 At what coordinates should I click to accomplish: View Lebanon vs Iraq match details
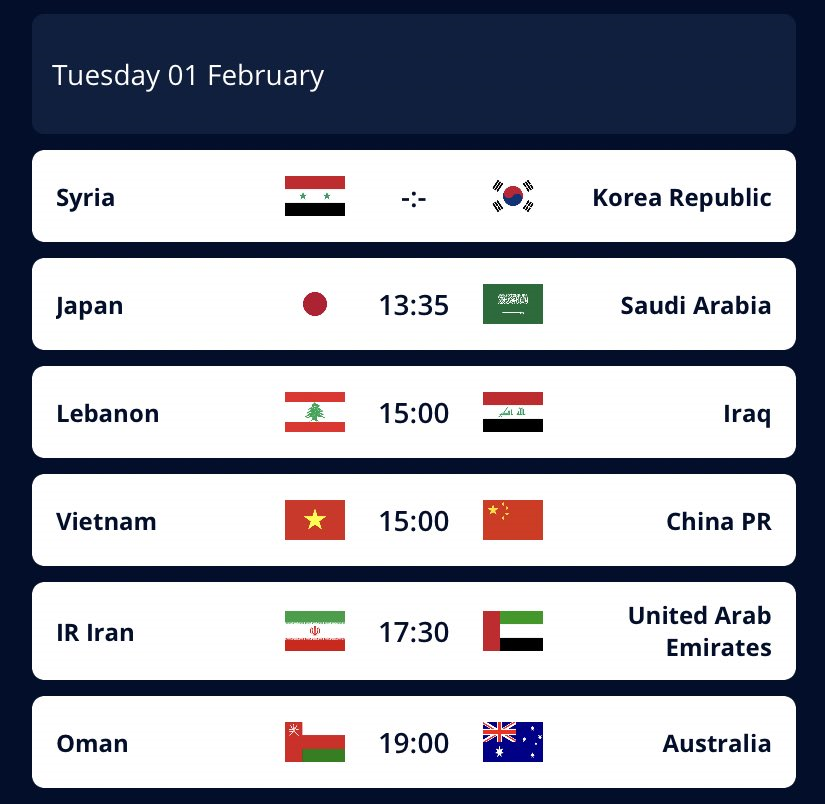click(413, 413)
